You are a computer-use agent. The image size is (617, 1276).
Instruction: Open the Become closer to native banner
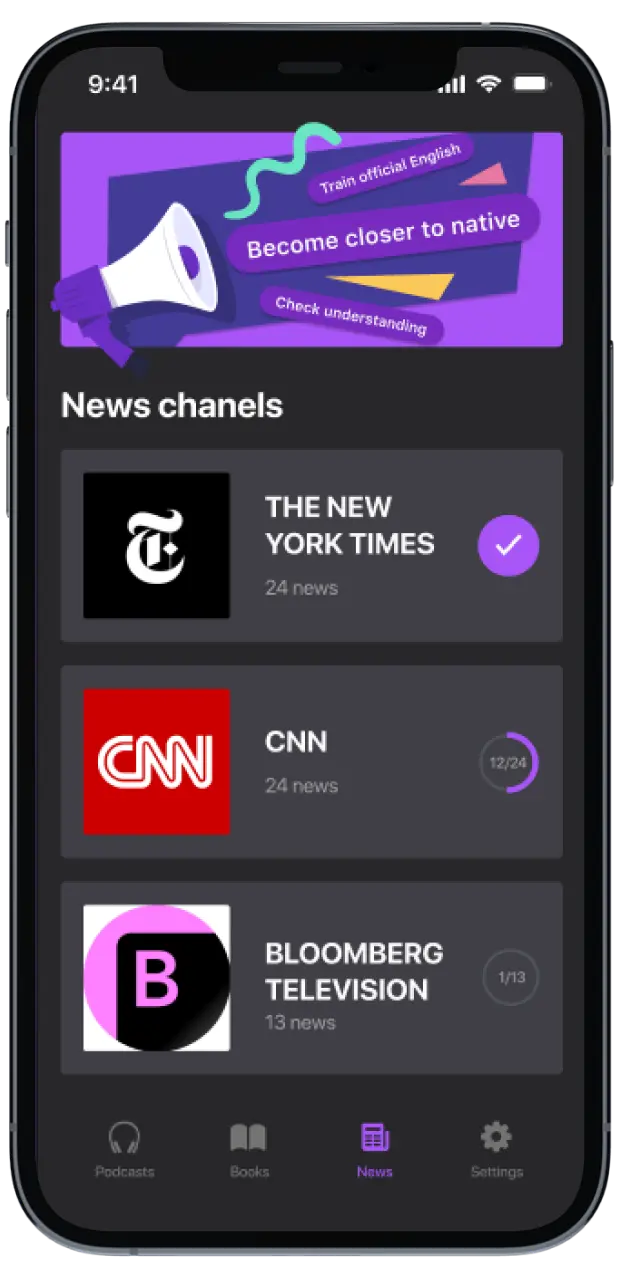pyautogui.click(x=311, y=240)
